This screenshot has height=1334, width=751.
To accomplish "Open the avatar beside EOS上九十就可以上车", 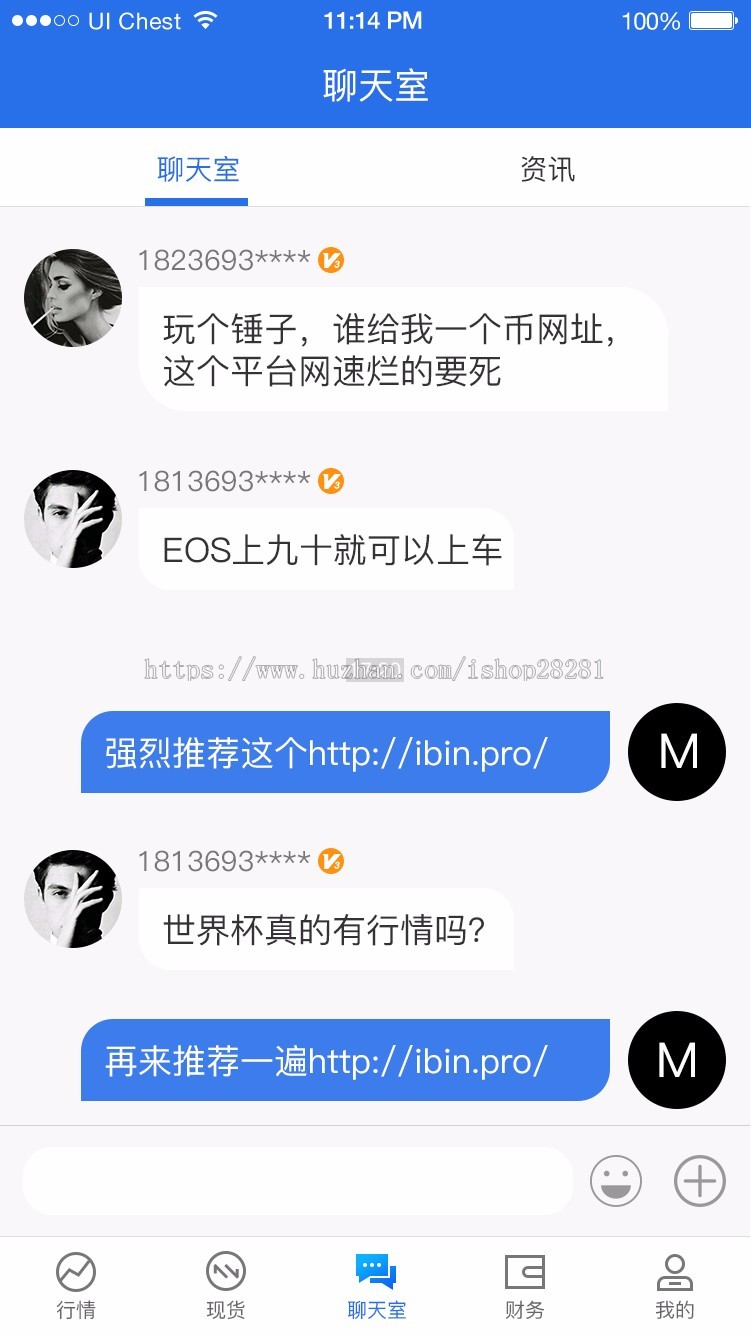I will 73,519.
